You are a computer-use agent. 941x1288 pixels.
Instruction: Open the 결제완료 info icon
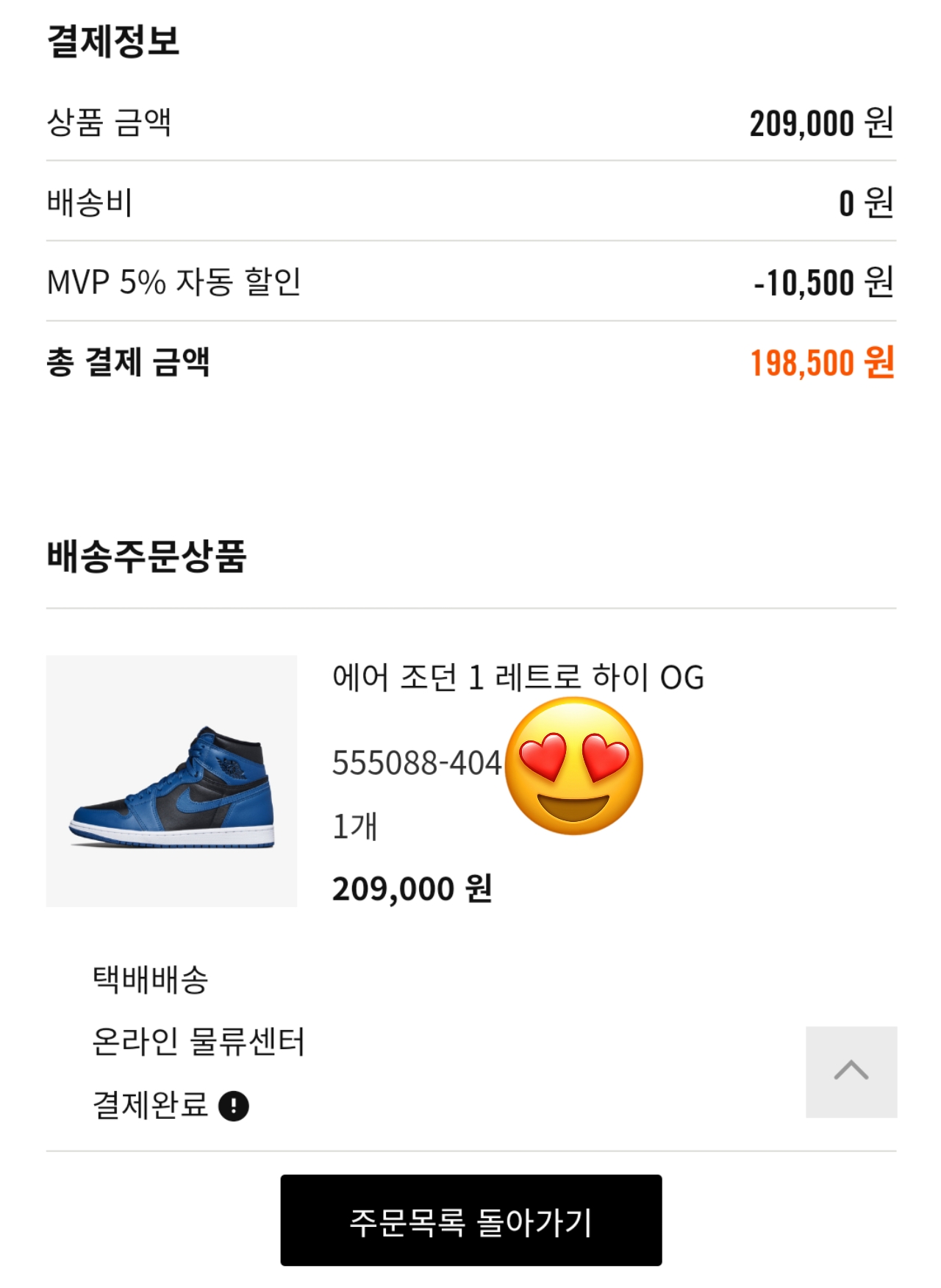pos(234,1106)
